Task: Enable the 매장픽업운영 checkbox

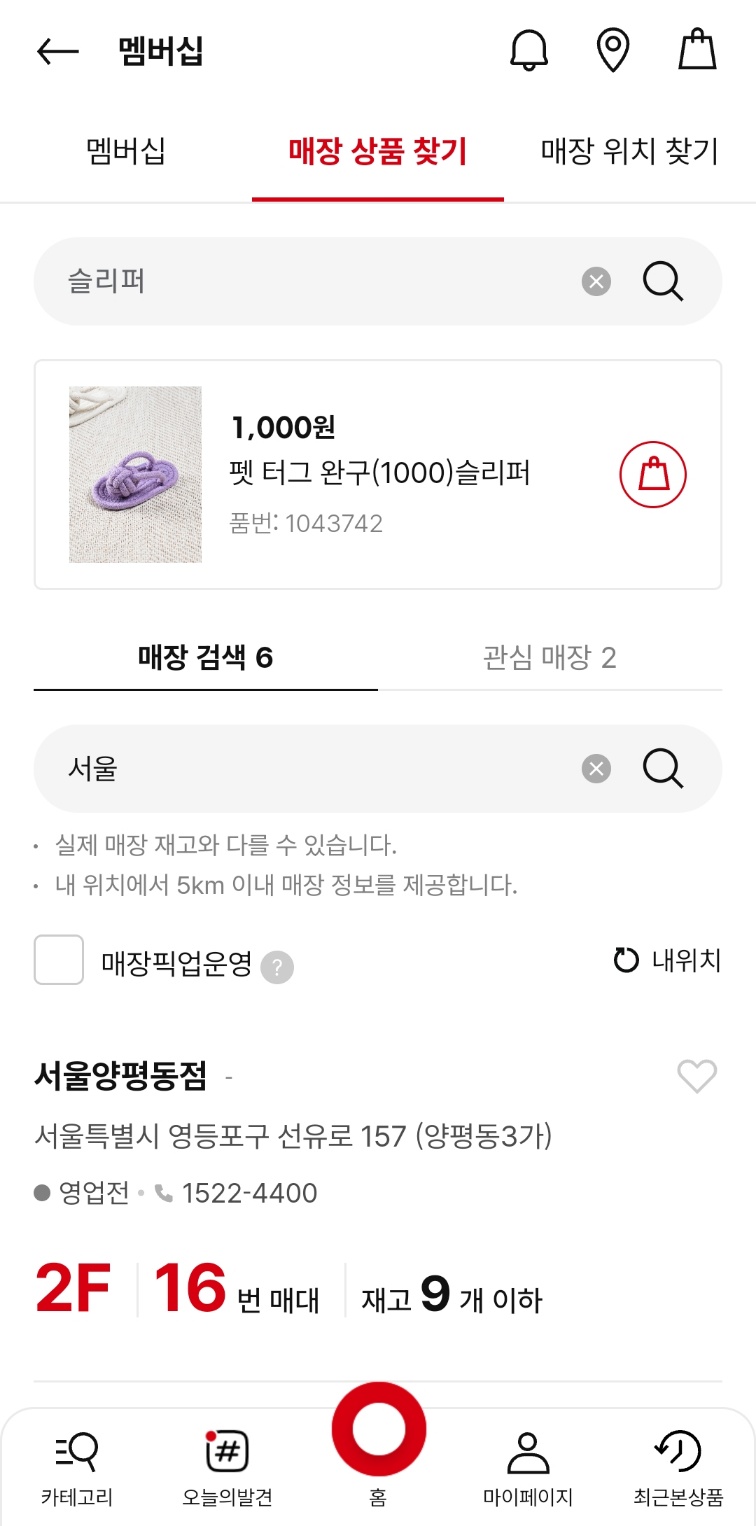Action: pyautogui.click(x=58, y=960)
